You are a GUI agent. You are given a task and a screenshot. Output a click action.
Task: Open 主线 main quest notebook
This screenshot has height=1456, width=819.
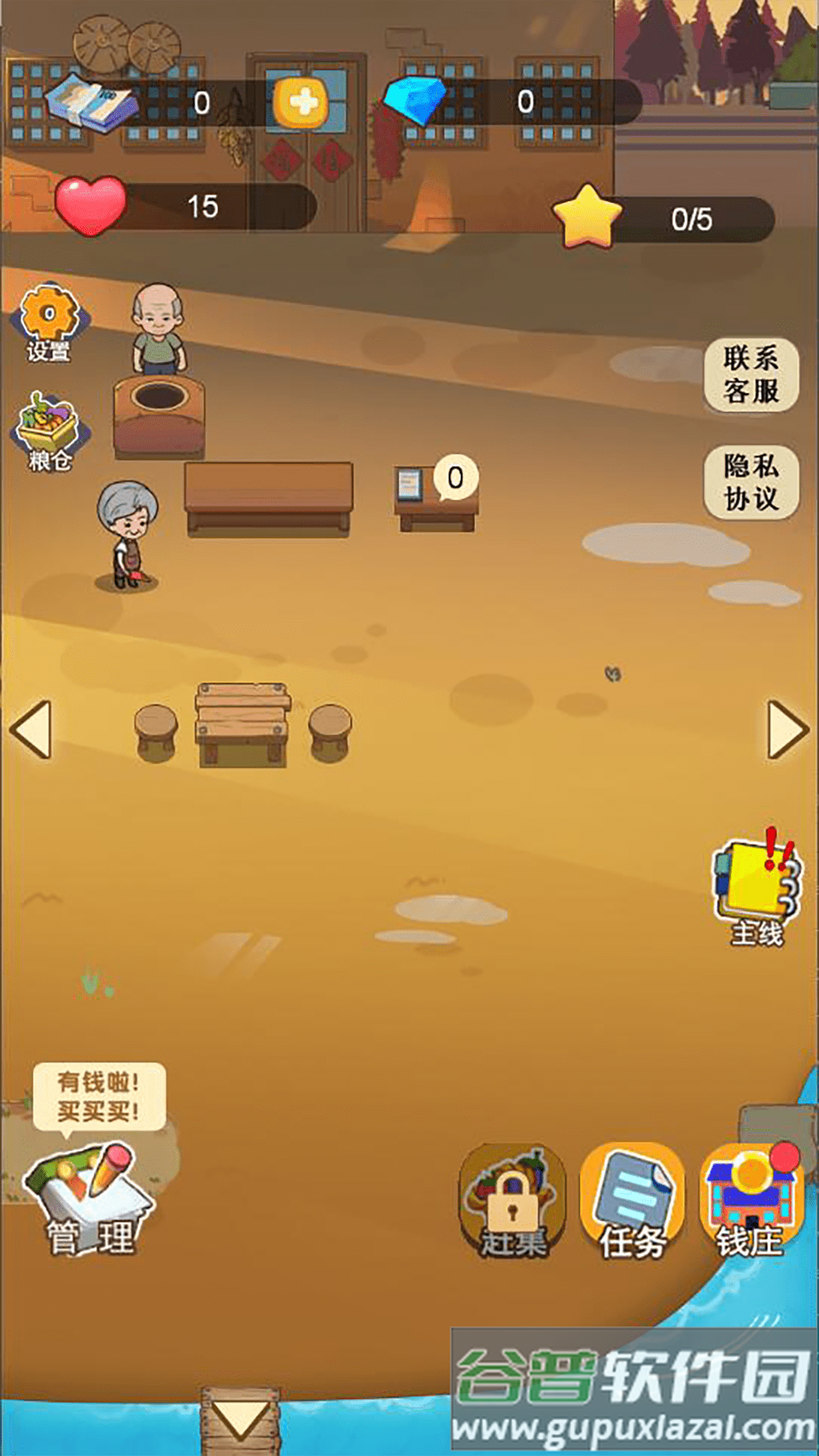(757, 892)
